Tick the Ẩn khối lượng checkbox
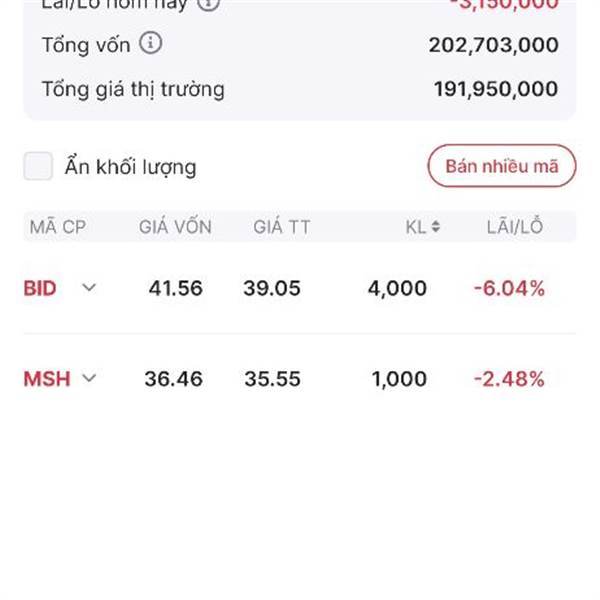600x600 pixels. pos(38,167)
